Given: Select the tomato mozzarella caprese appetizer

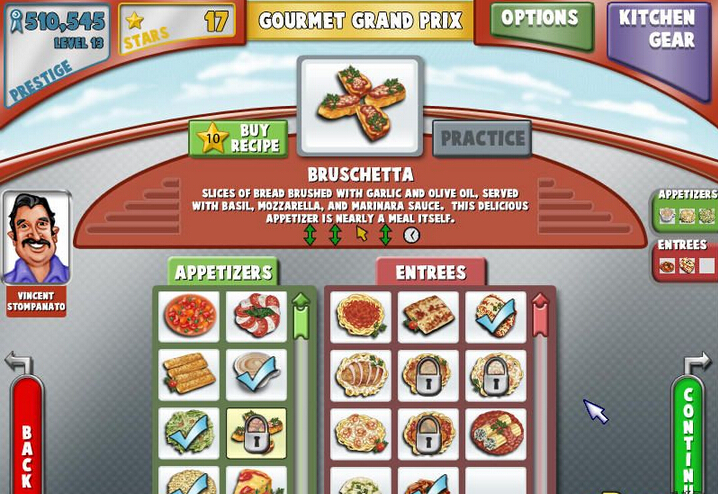Looking at the screenshot, I should click(x=256, y=316).
